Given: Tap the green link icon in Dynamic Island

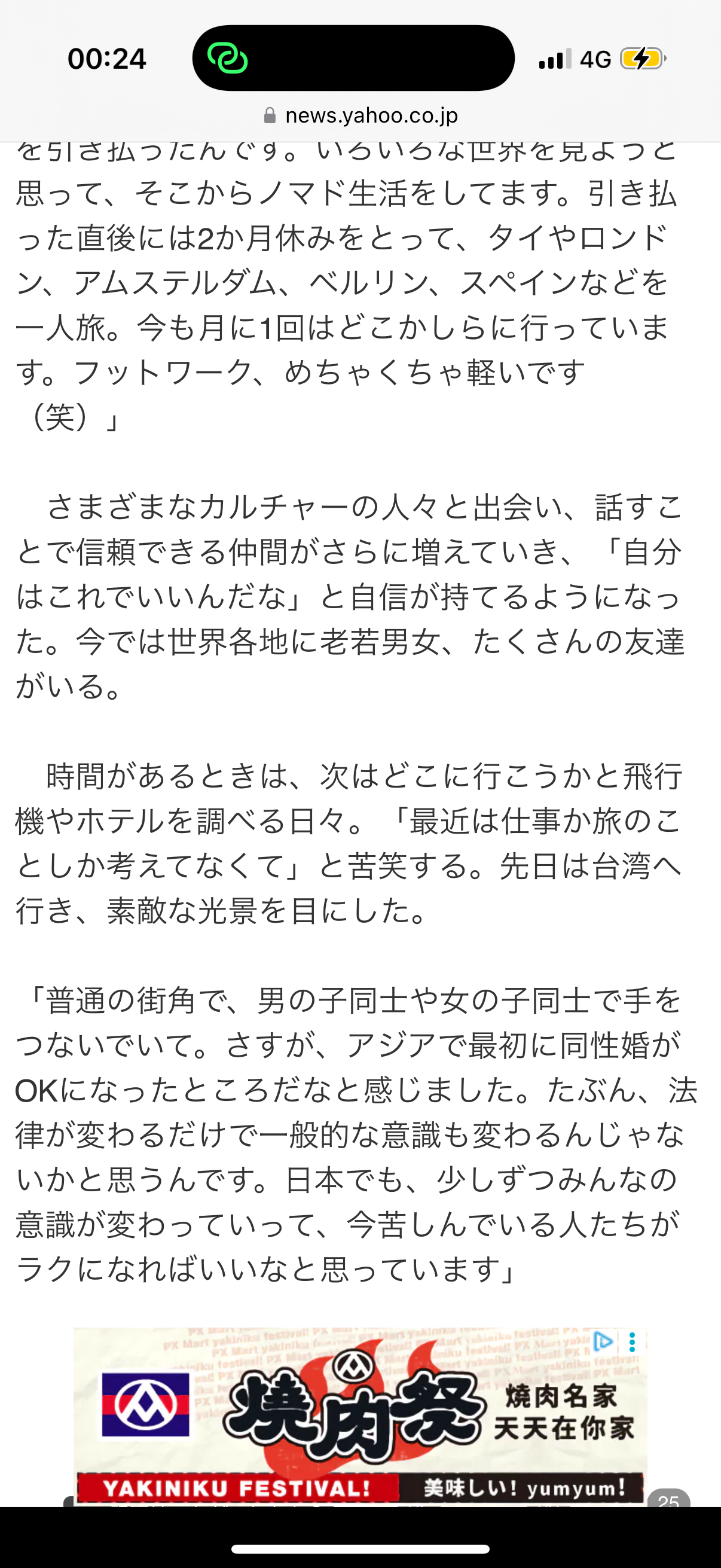Looking at the screenshot, I should tap(228, 59).
